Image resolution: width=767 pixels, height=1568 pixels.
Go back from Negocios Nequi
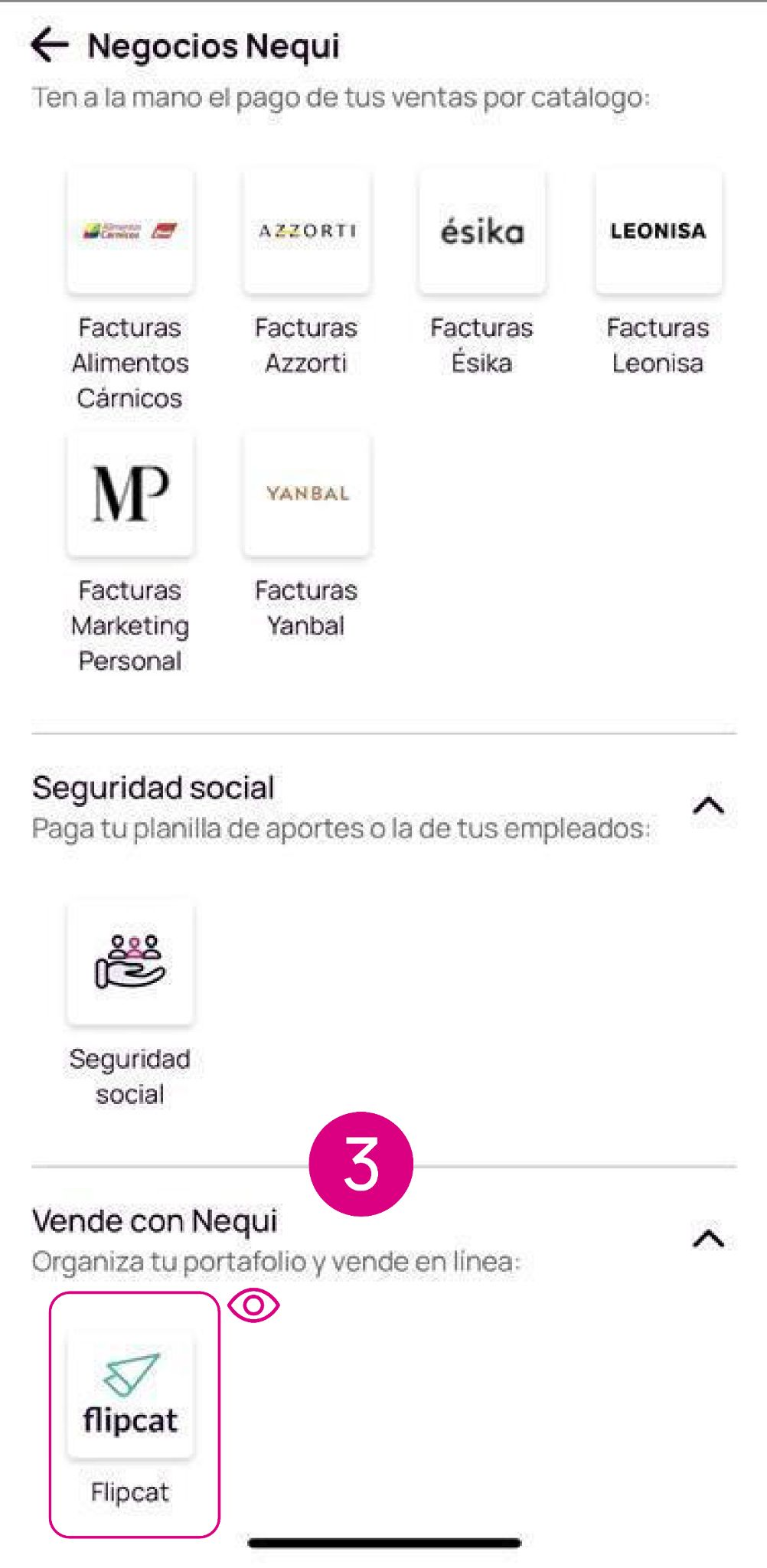point(50,45)
